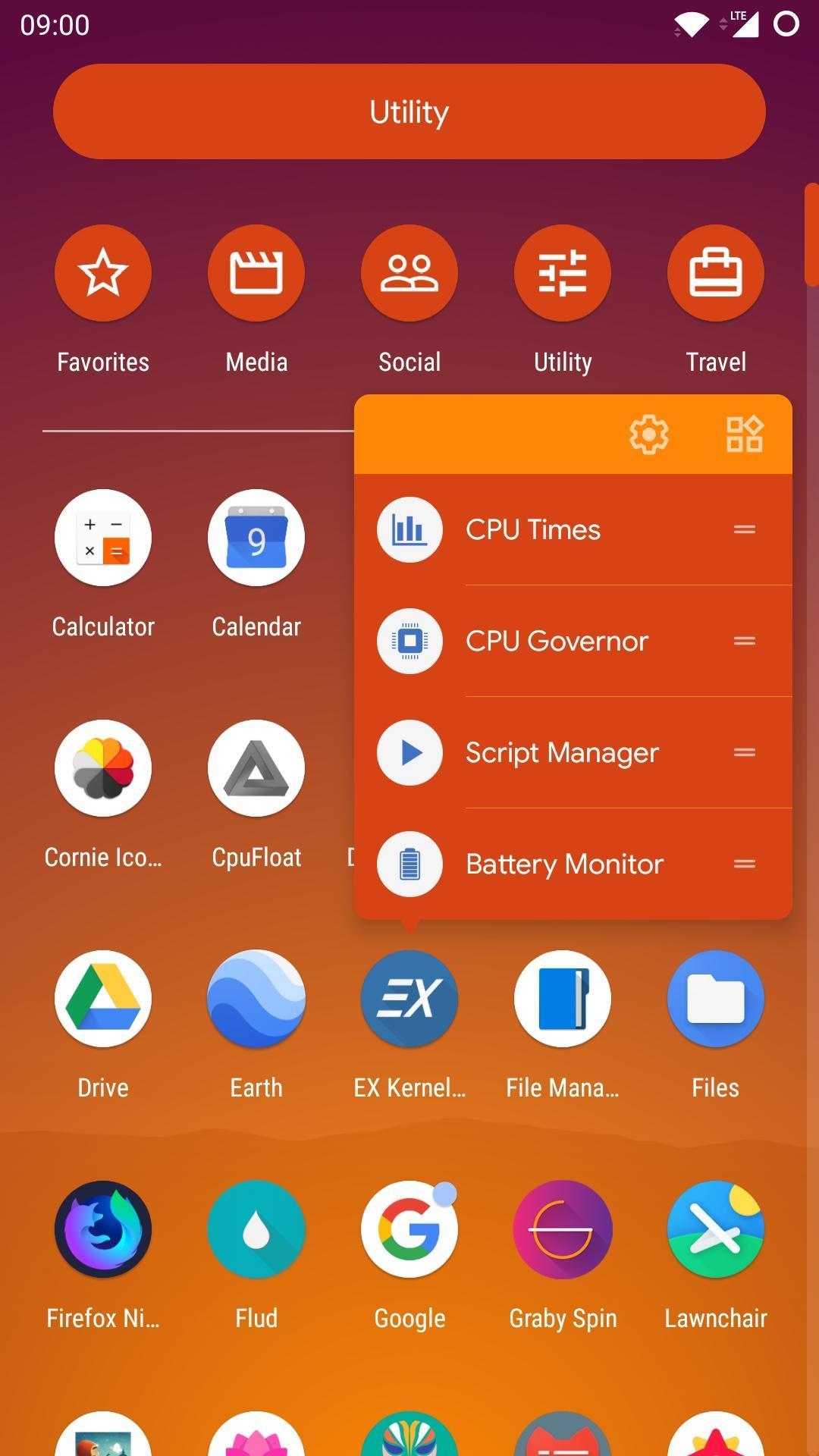
Task: Open the Calculator app
Action: tap(103, 538)
